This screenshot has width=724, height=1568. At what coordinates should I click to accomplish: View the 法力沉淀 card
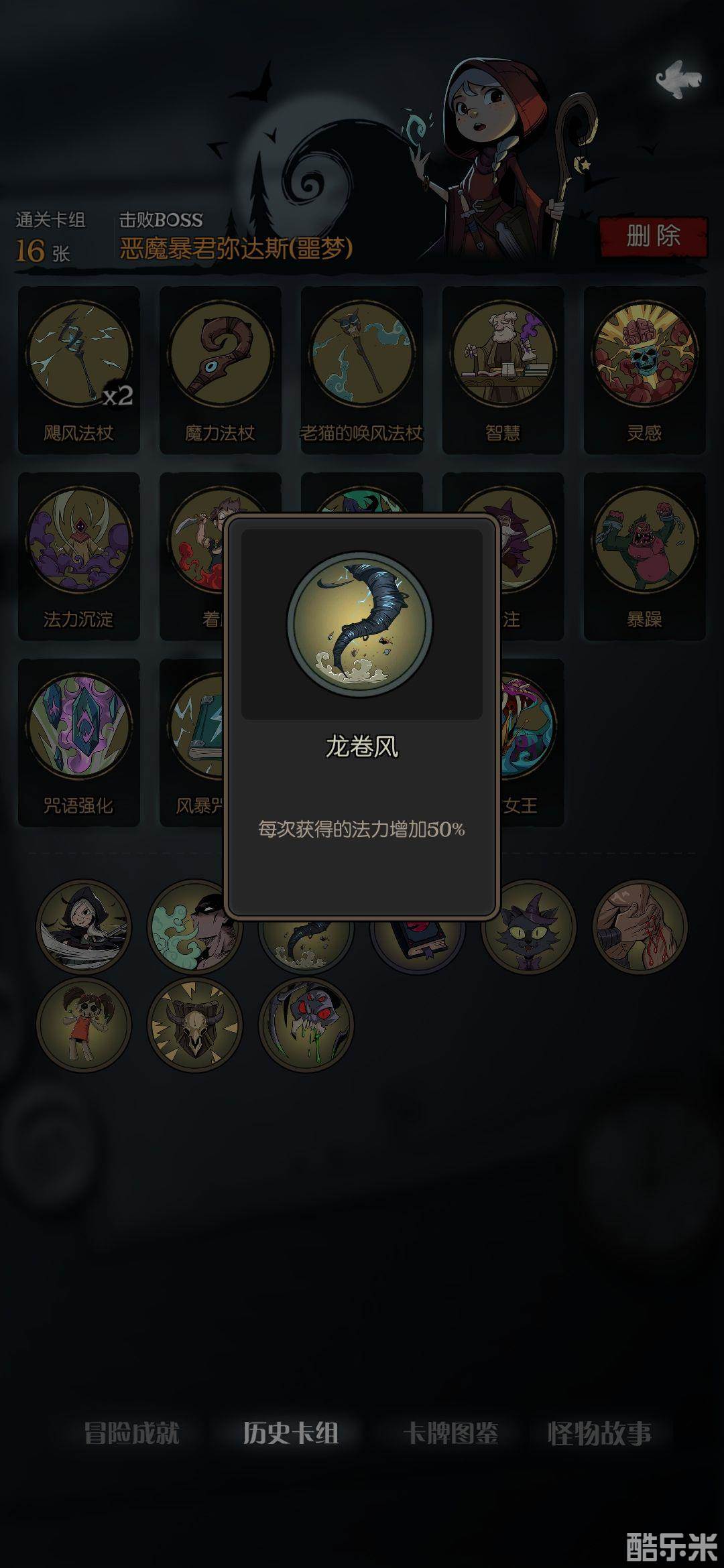[79, 556]
